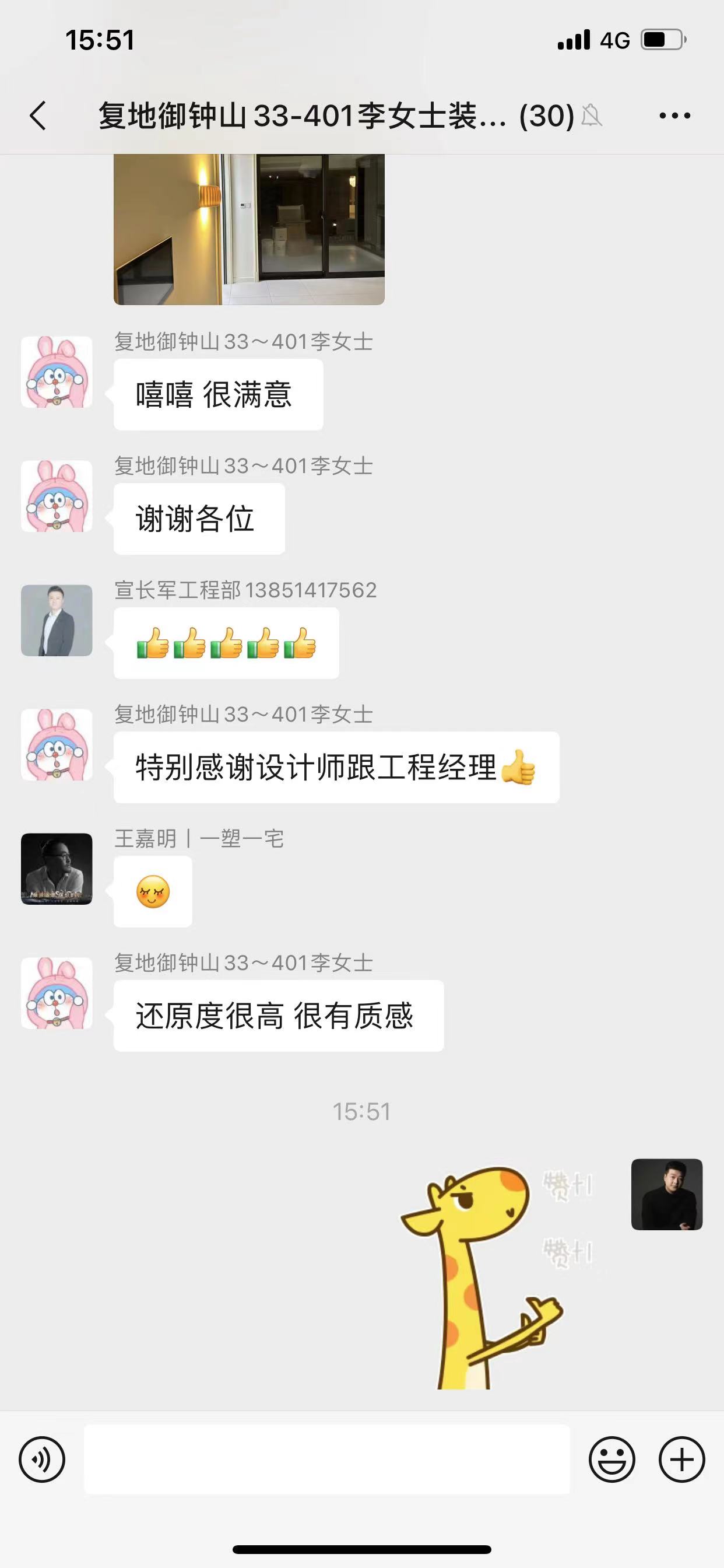Switch to voice message input
The width and height of the screenshot is (724, 1568).
click(42, 1459)
